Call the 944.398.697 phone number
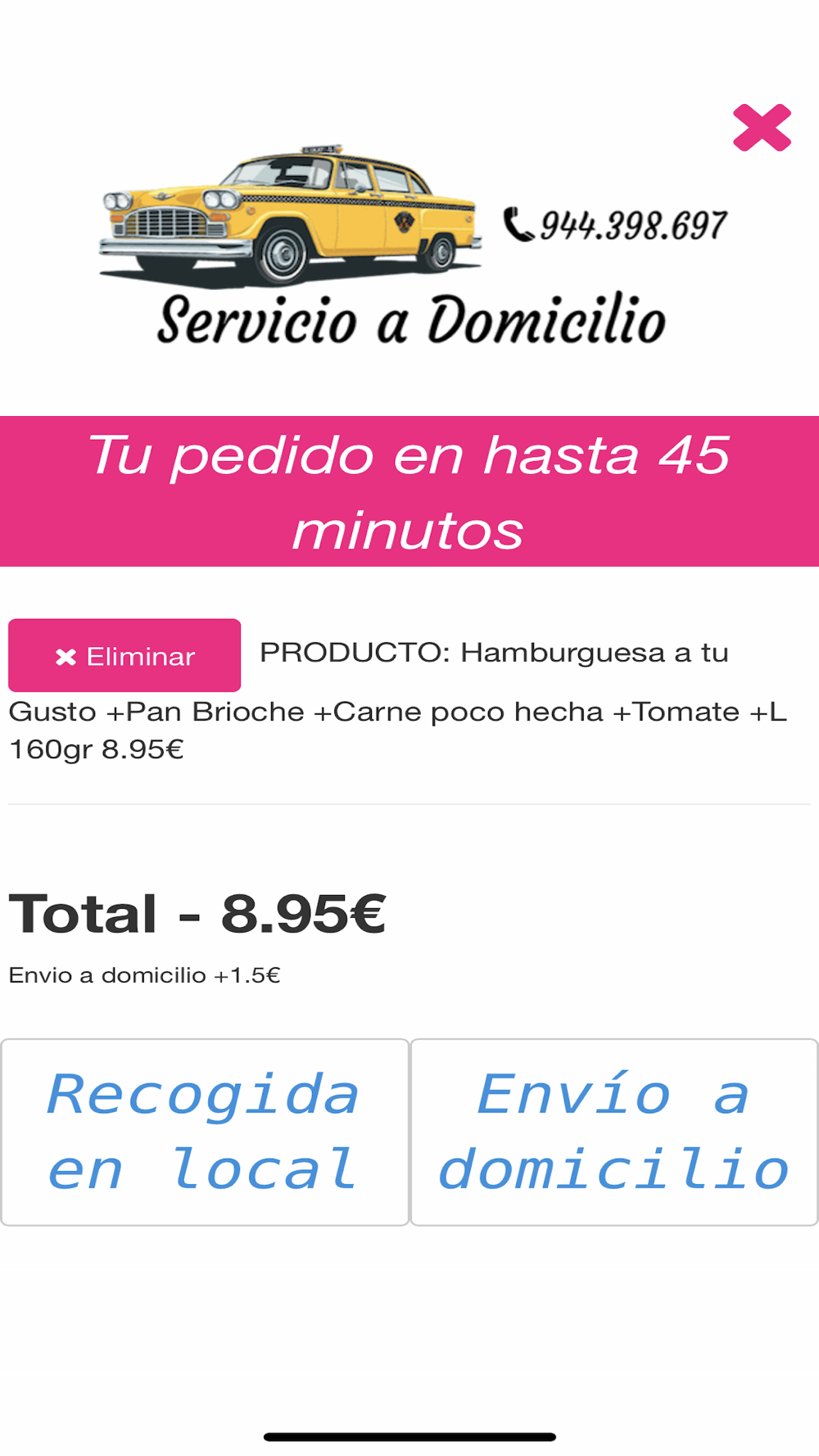Screen dimensions: 819x1456 (616, 225)
